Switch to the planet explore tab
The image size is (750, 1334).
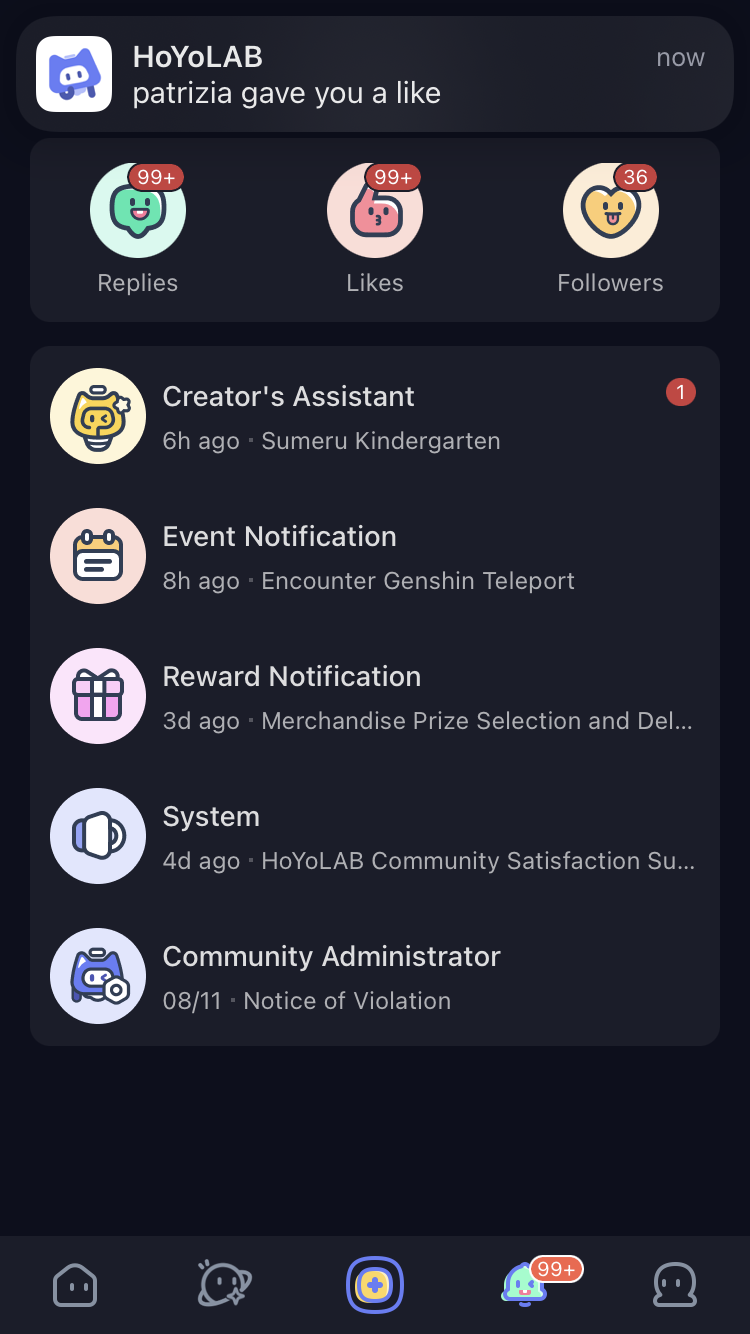click(x=225, y=1285)
